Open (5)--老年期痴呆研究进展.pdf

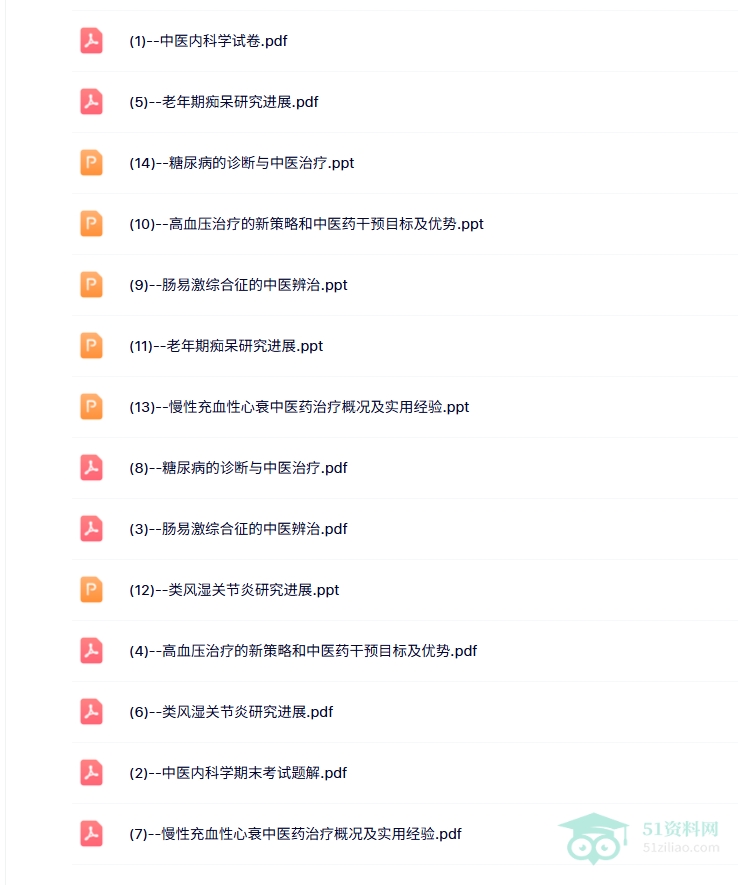point(223,102)
